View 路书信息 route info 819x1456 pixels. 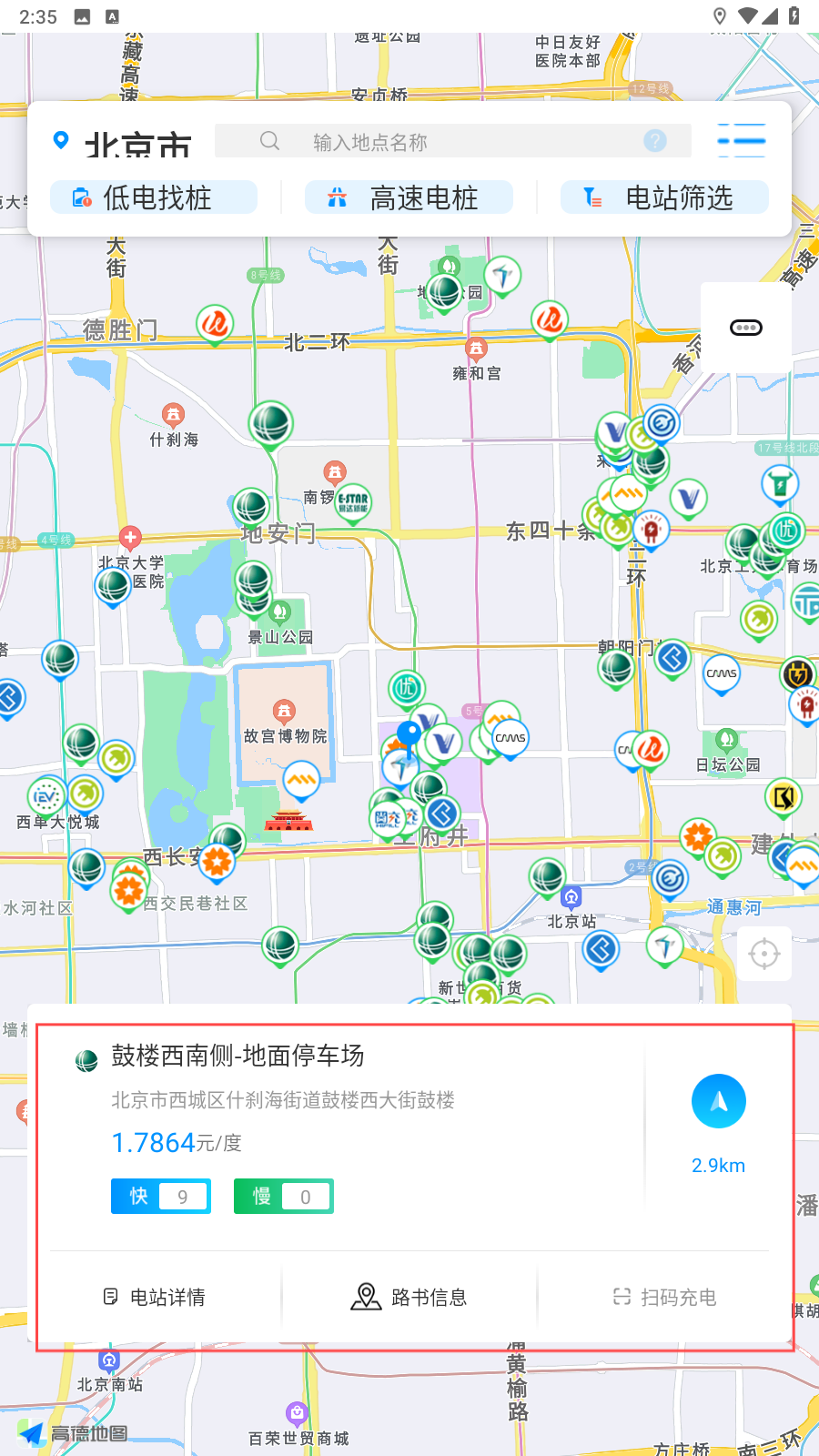click(x=409, y=1297)
